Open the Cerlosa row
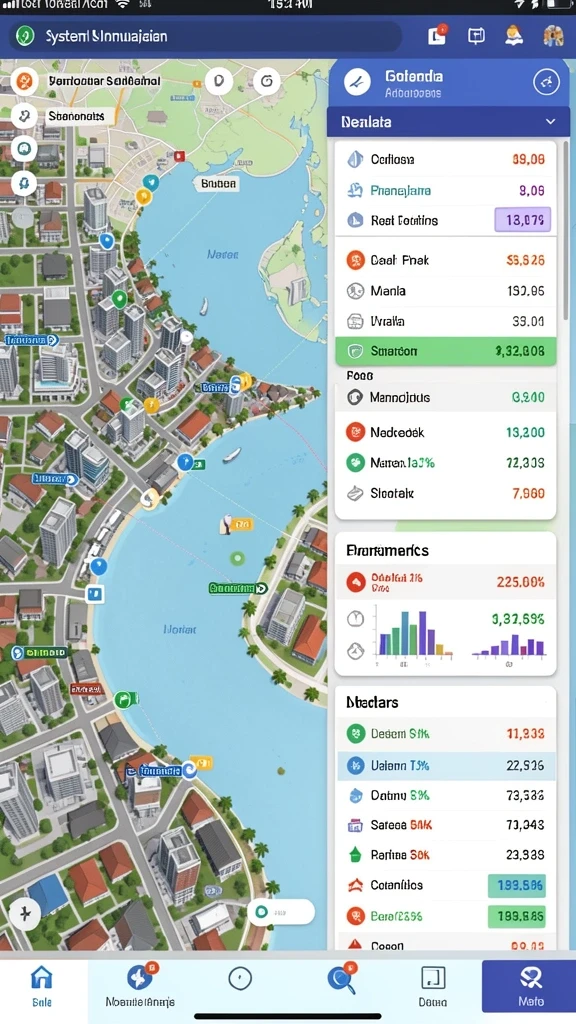The width and height of the screenshot is (576, 1024). click(446, 159)
